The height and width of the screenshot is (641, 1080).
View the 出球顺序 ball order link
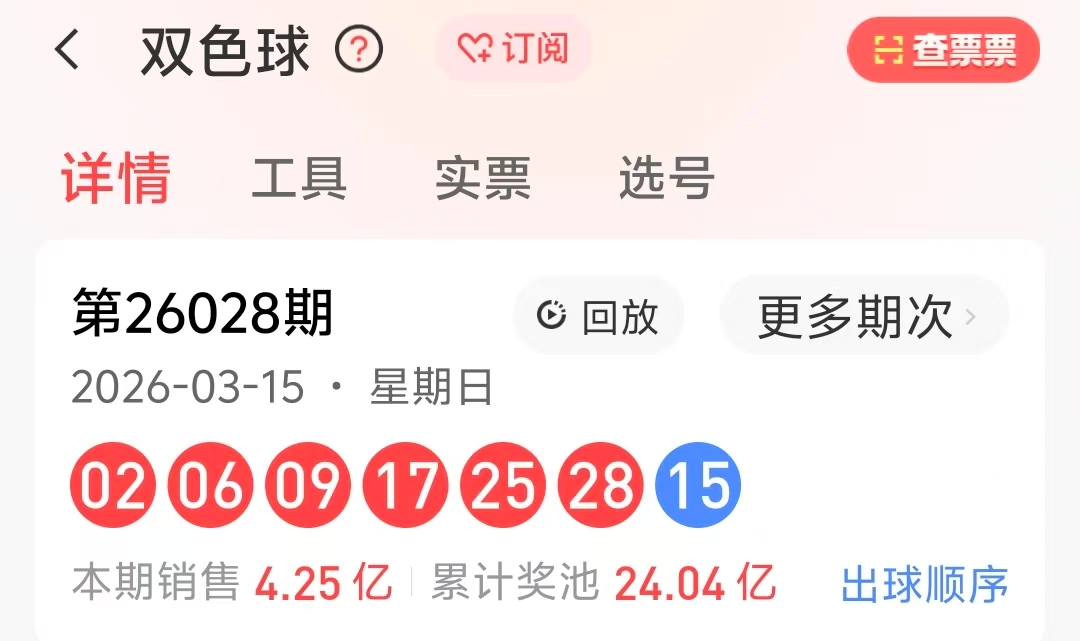click(x=925, y=585)
